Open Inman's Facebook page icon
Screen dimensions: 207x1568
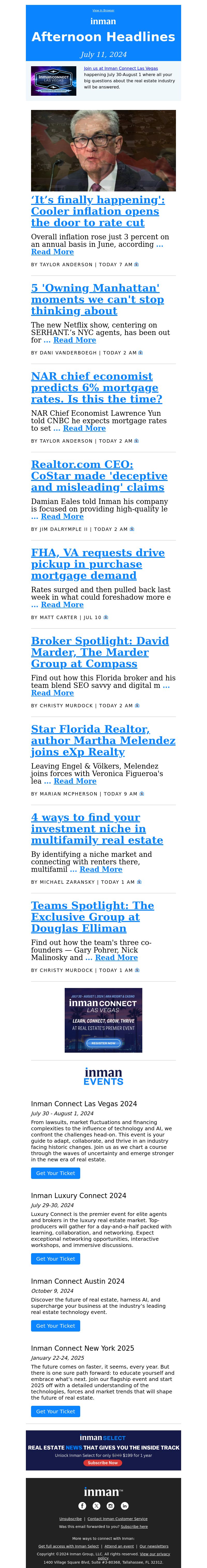tap(82, 1506)
